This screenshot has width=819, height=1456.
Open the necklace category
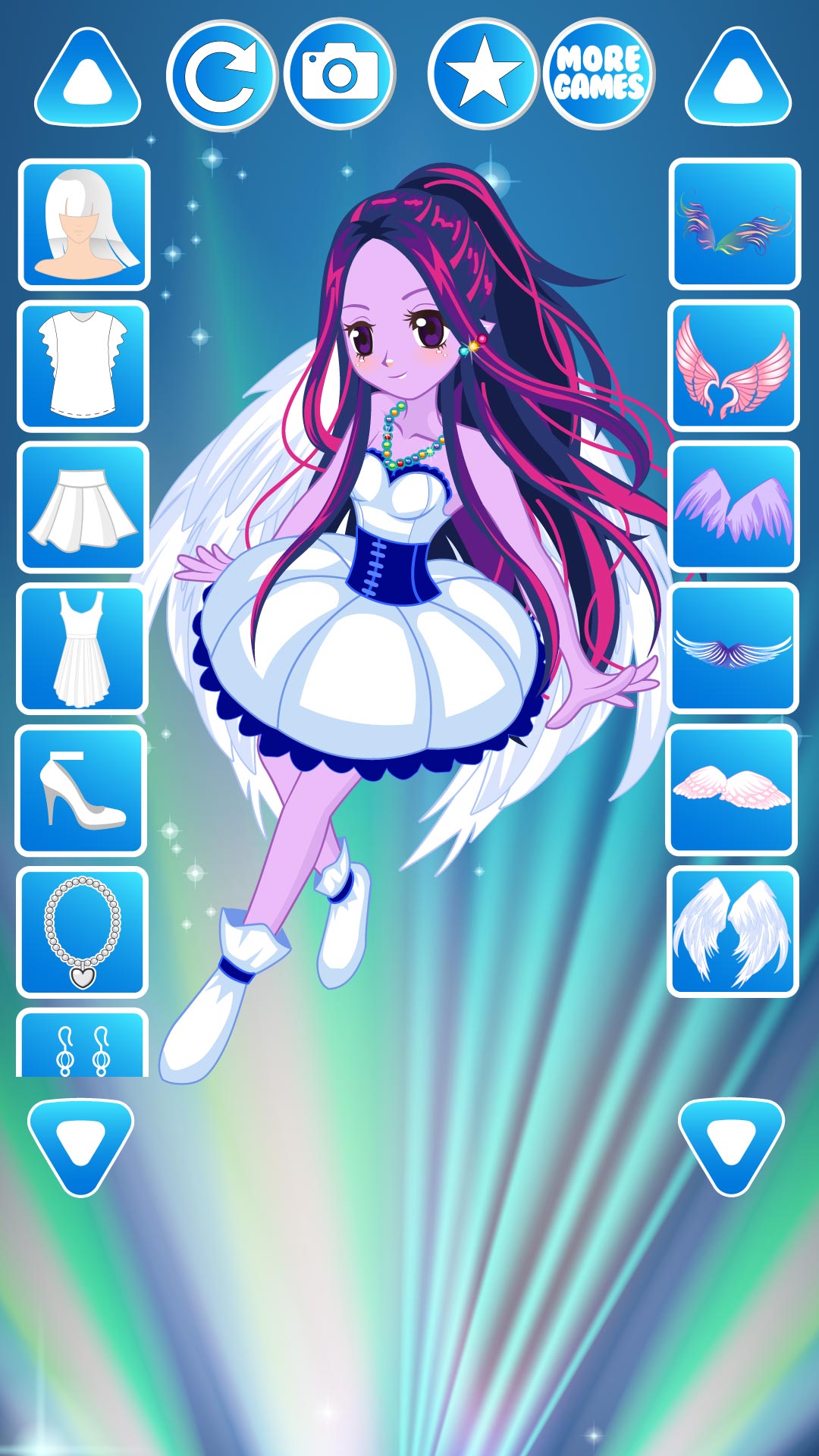pos(82,932)
